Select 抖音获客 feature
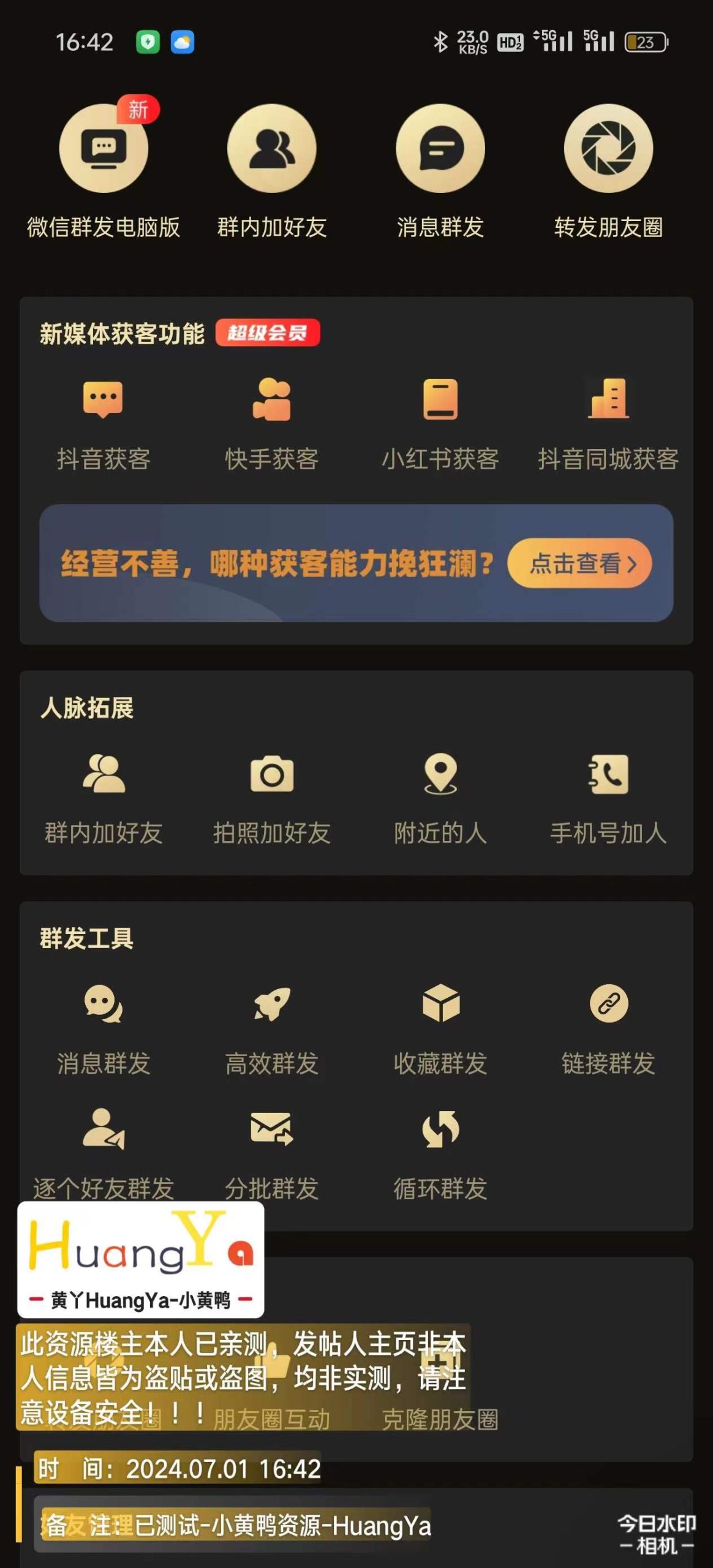 (x=104, y=424)
